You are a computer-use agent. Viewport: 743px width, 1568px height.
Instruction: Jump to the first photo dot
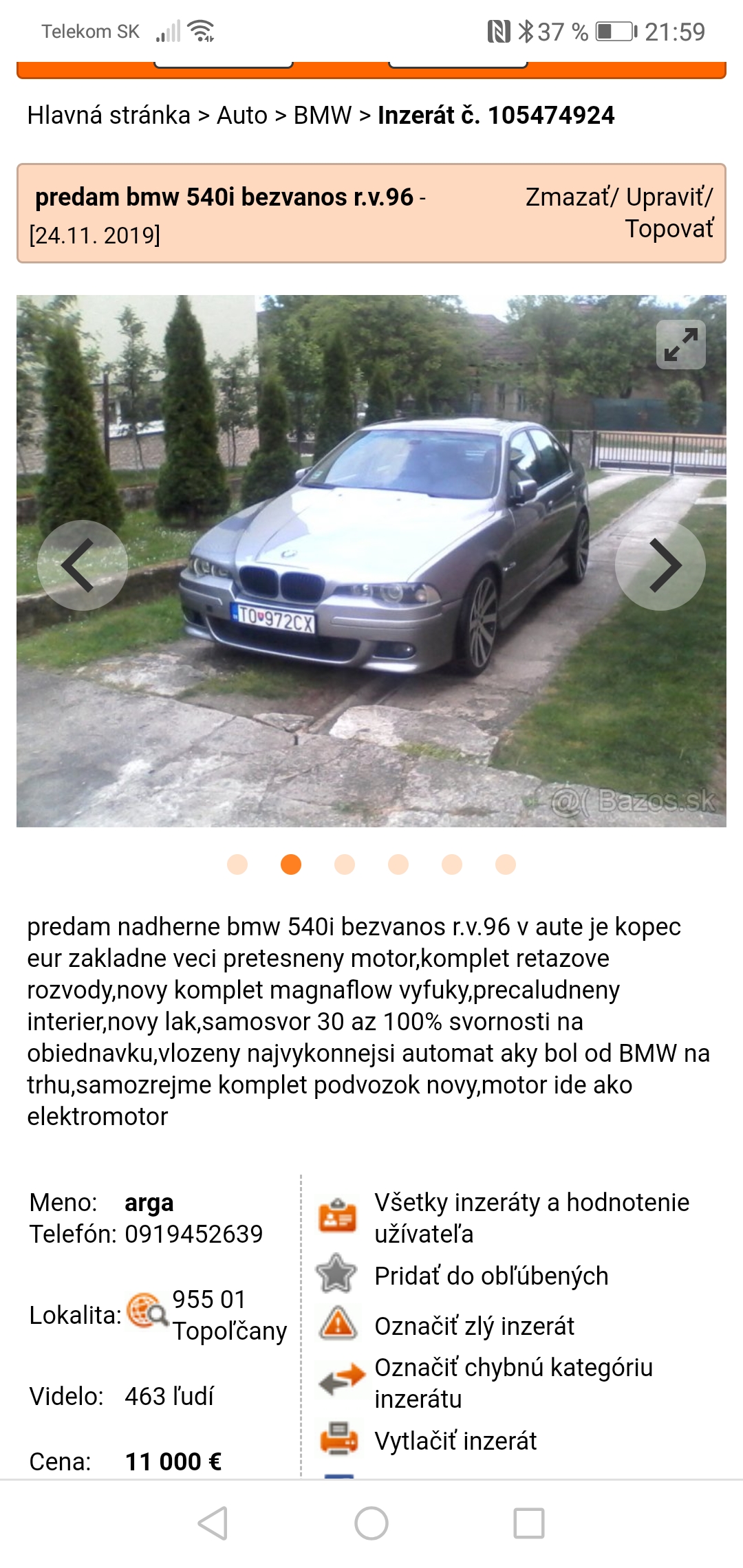pos(237,864)
